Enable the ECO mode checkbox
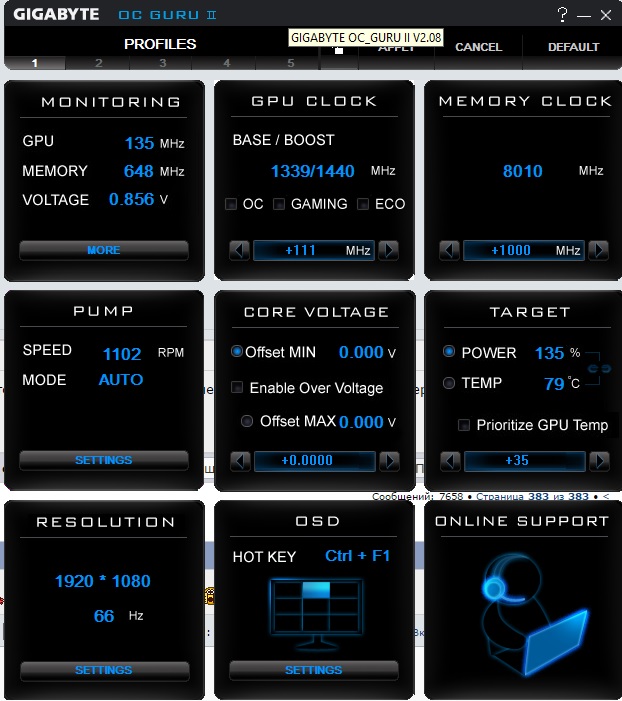This screenshot has height=701, width=622. 363,204
